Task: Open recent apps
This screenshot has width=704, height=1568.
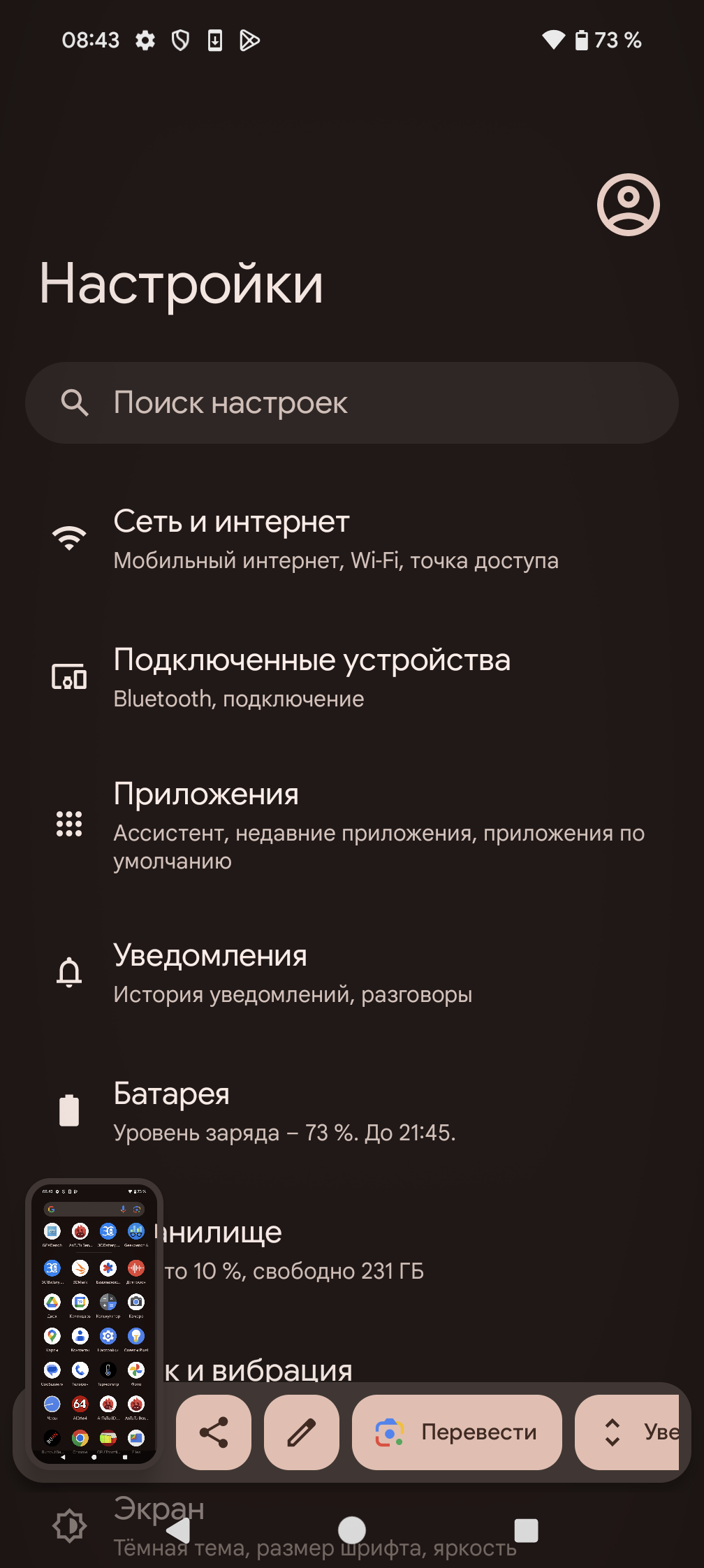Action: point(526,1530)
